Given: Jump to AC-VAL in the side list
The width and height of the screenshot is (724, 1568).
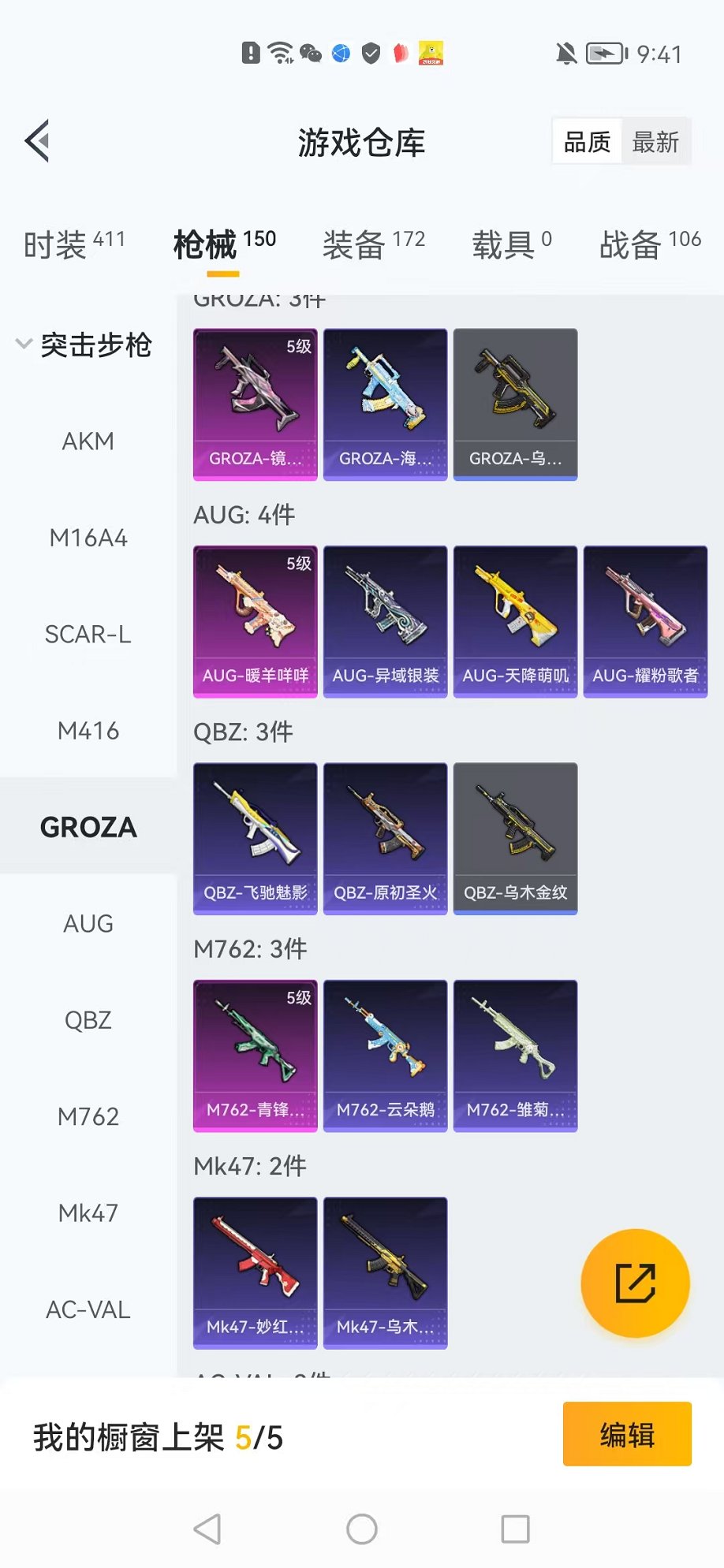Looking at the screenshot, I should pyautogui.click(x=88, y=1309).
